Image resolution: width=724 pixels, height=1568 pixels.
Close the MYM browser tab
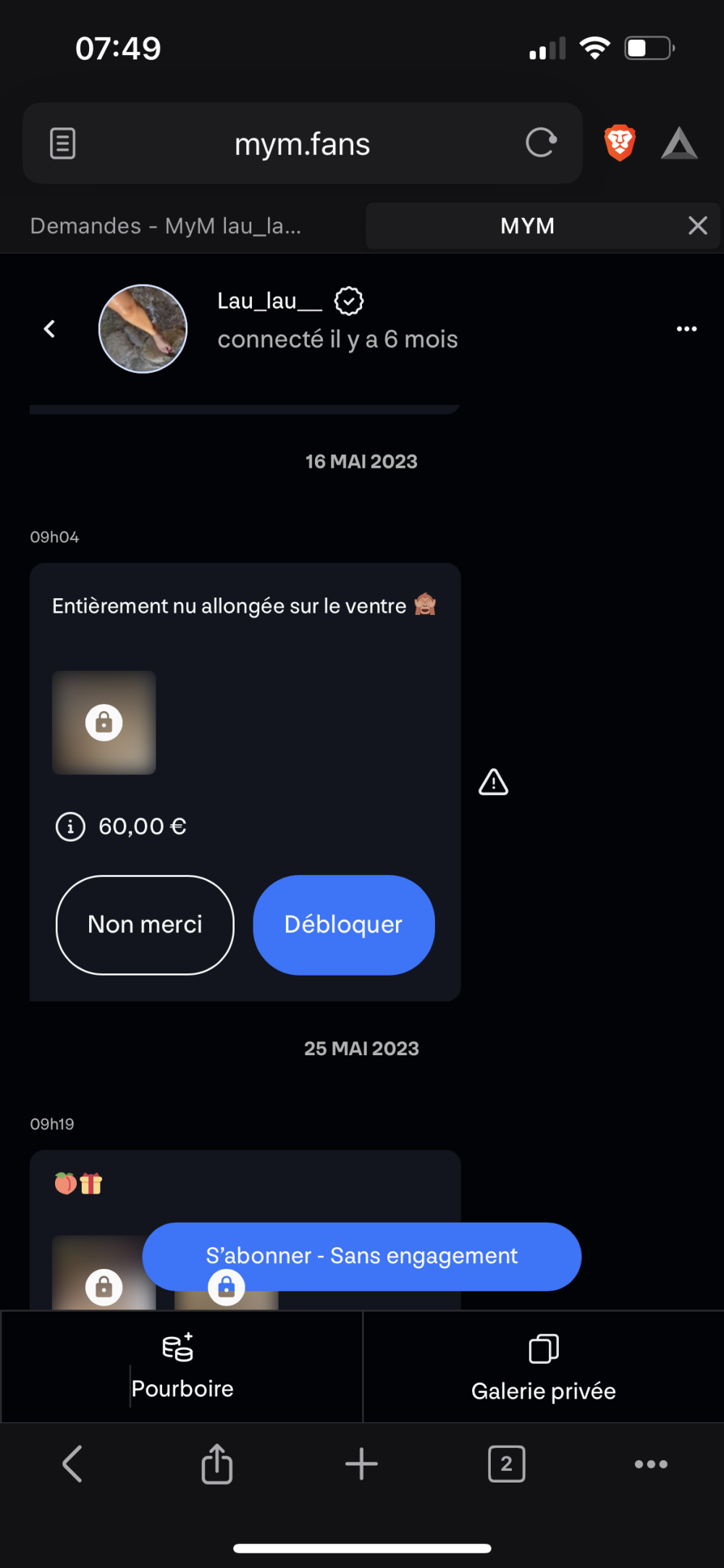pyautogui.click(x=697, y=226)
